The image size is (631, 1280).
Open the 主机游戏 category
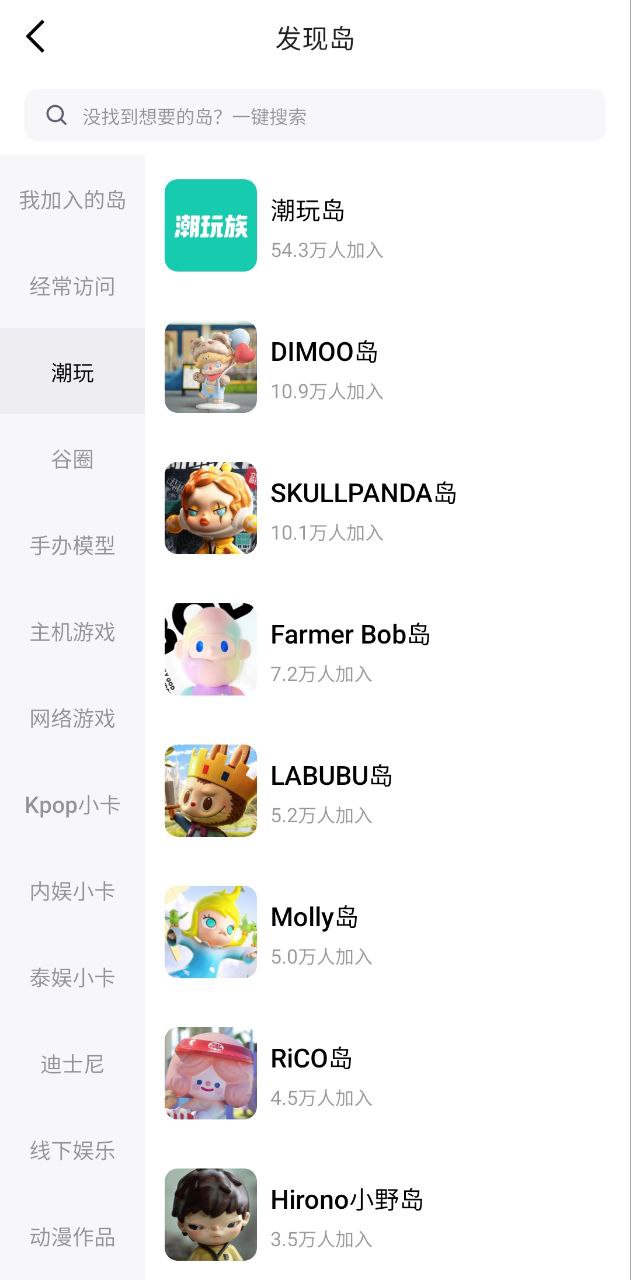coord(72,632)
